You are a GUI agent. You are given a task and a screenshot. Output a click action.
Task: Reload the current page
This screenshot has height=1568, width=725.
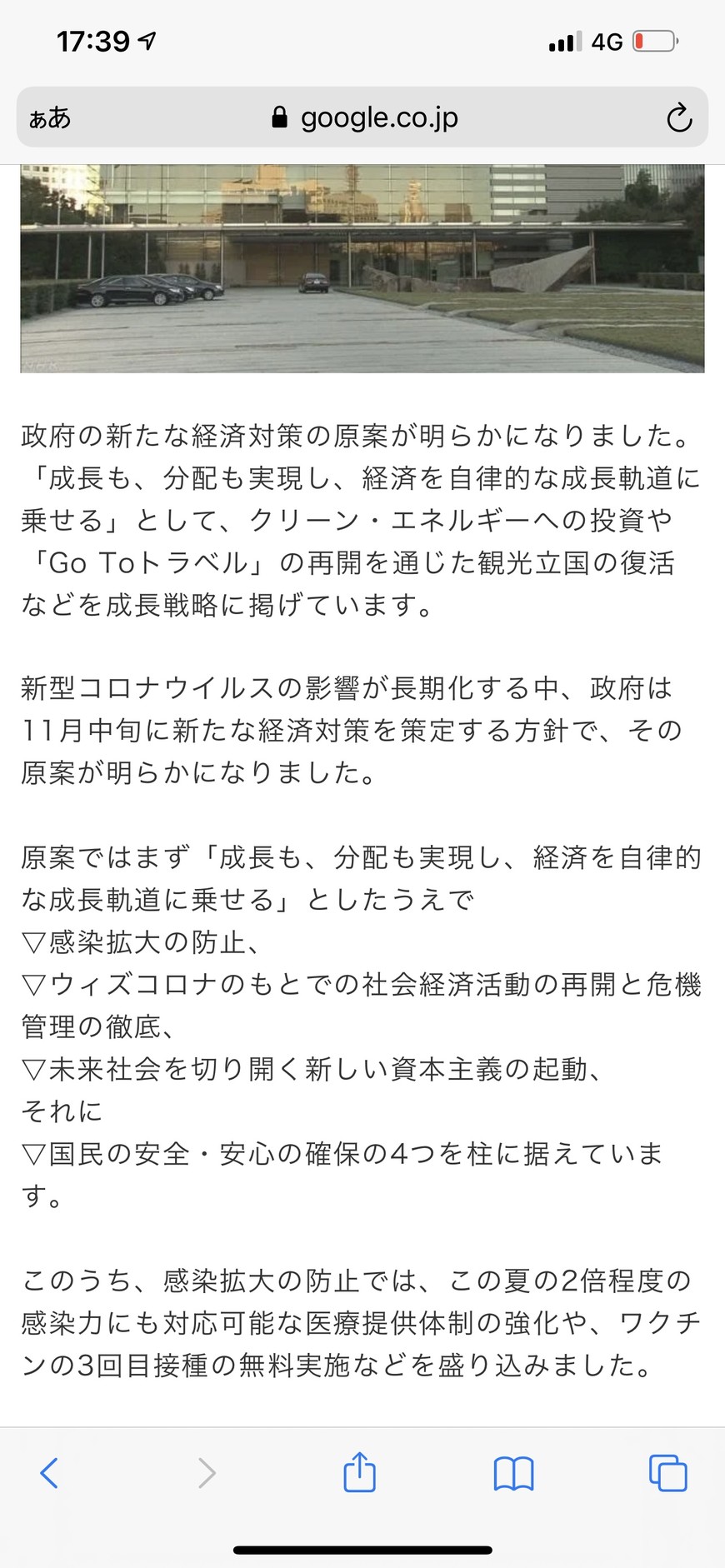pyautogui.click(x=679, y=117)
